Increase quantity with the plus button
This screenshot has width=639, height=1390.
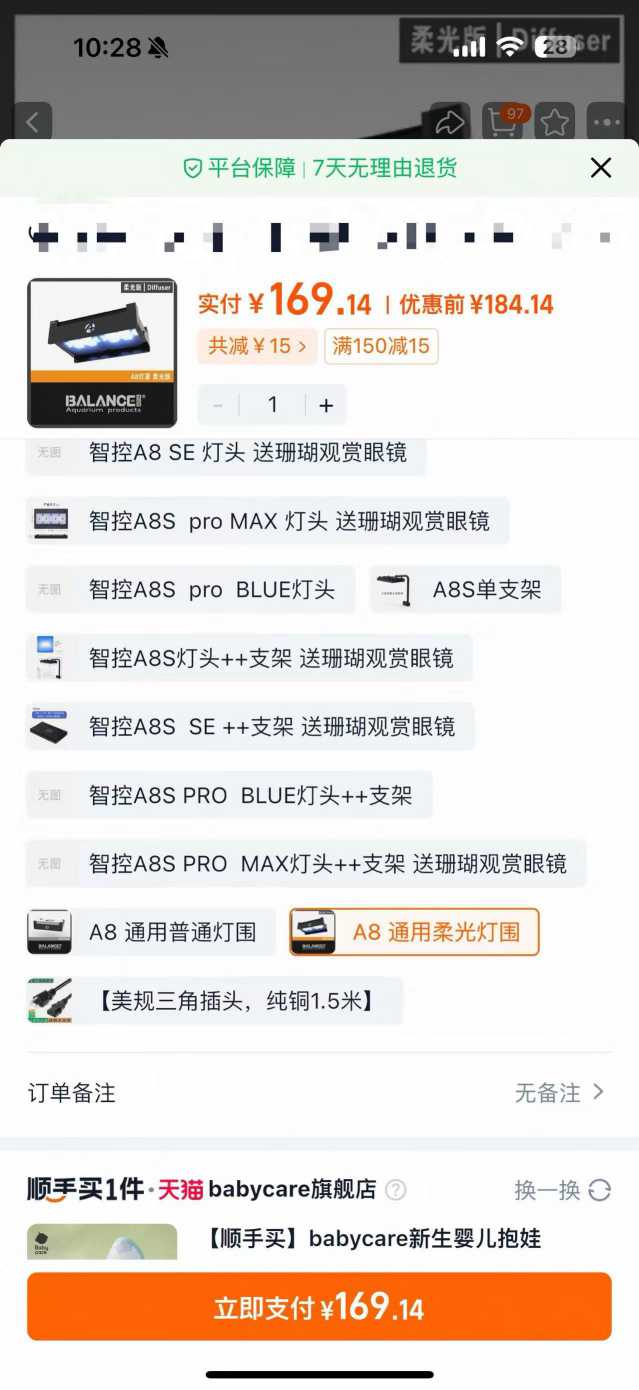pyautogui.click(x=325, y=405)
